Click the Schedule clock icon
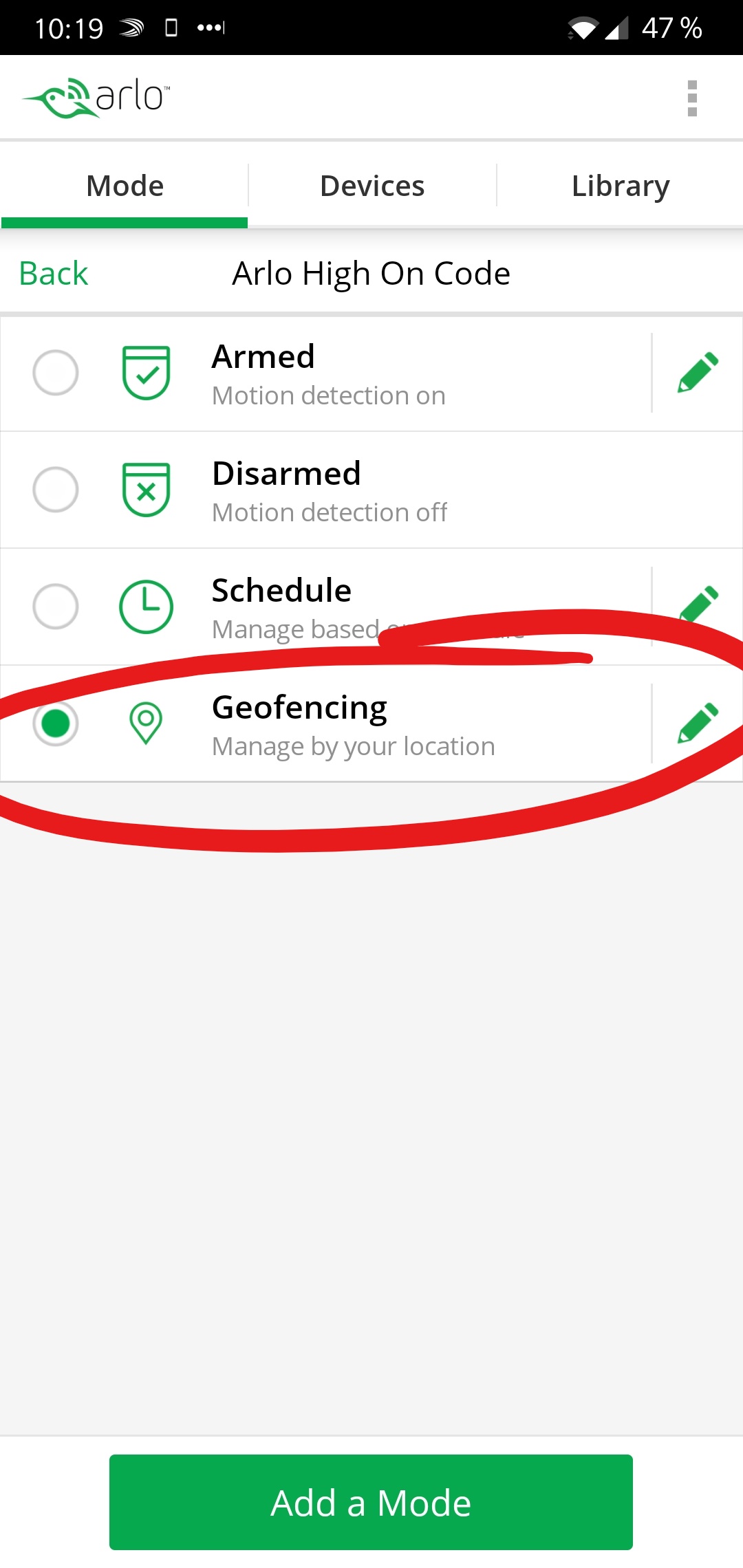743x1568 pixels. (147, 606)
